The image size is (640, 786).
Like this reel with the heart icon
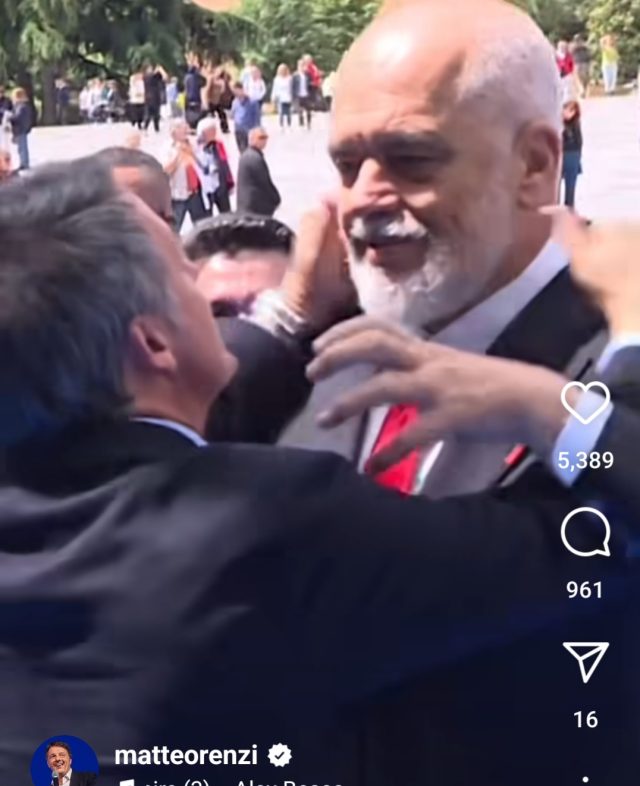(x=585, y=403)
